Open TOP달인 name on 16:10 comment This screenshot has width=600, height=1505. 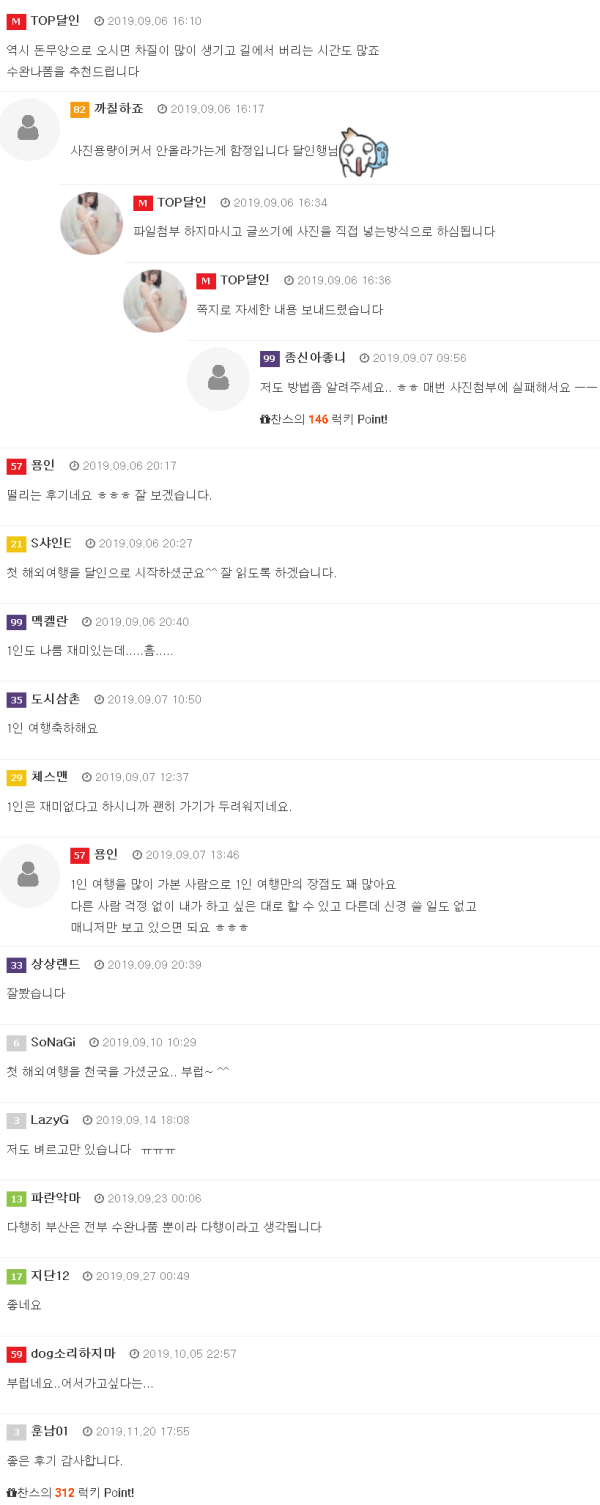(x=55, y=21)
